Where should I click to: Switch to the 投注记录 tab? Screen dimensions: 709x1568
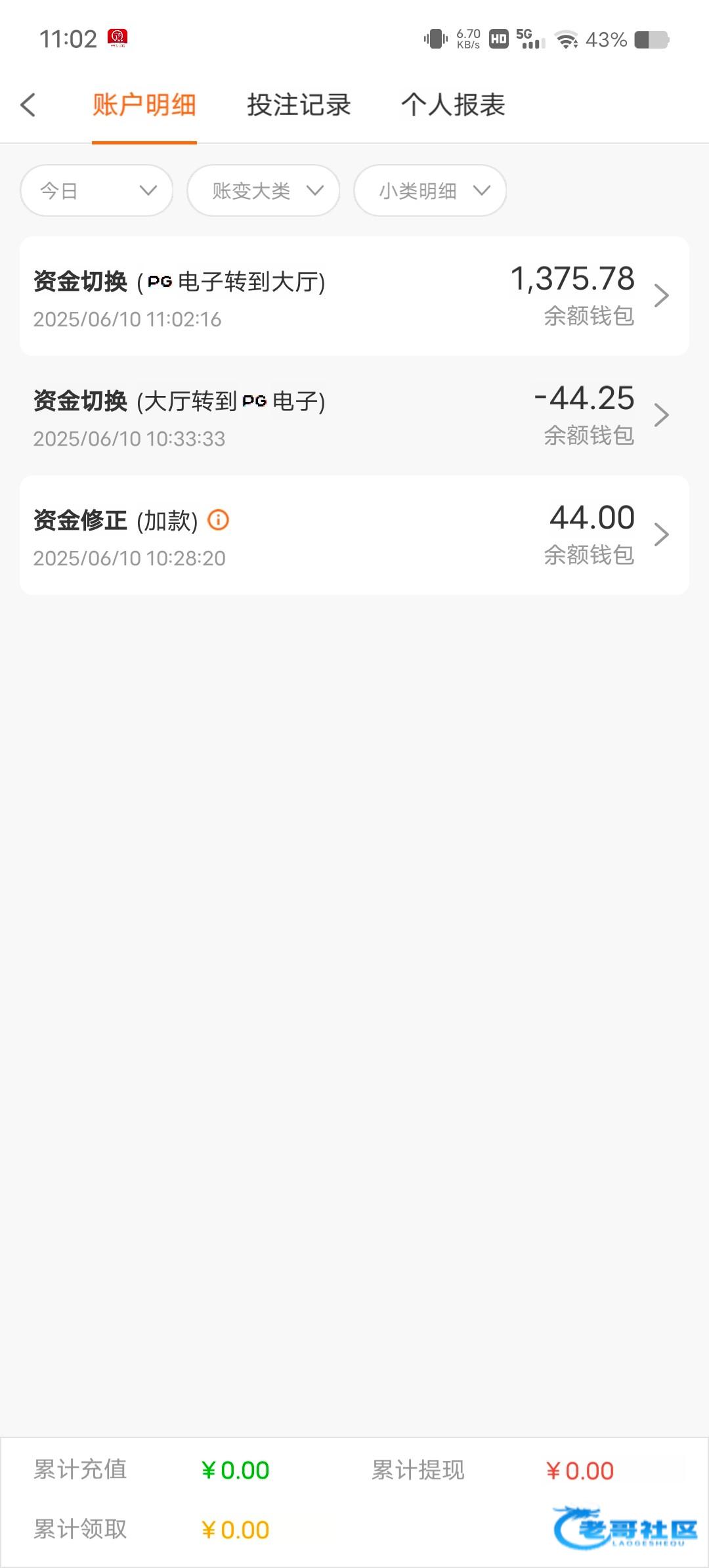point(299,105)
